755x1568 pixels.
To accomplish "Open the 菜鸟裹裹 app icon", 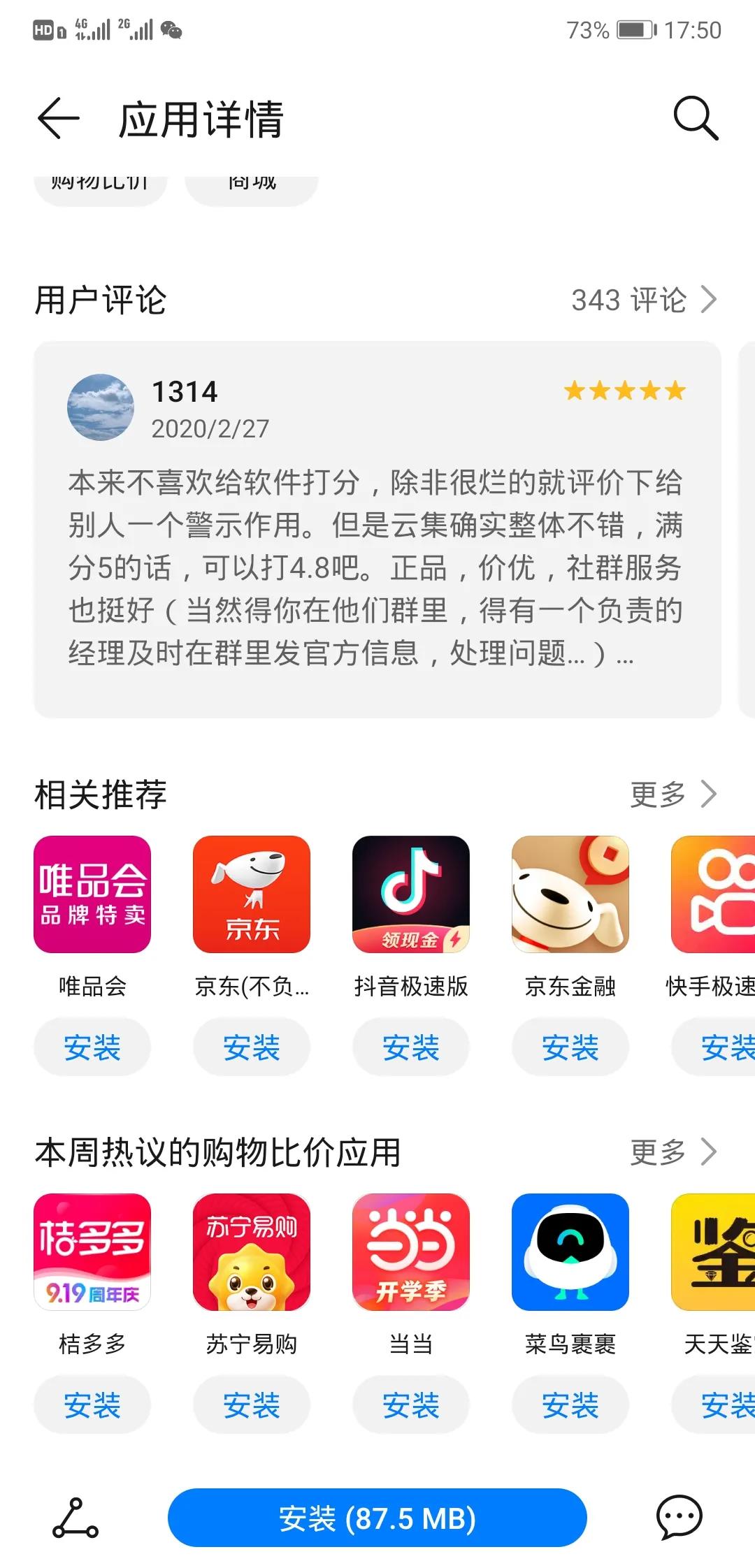I will [570, 1252].
